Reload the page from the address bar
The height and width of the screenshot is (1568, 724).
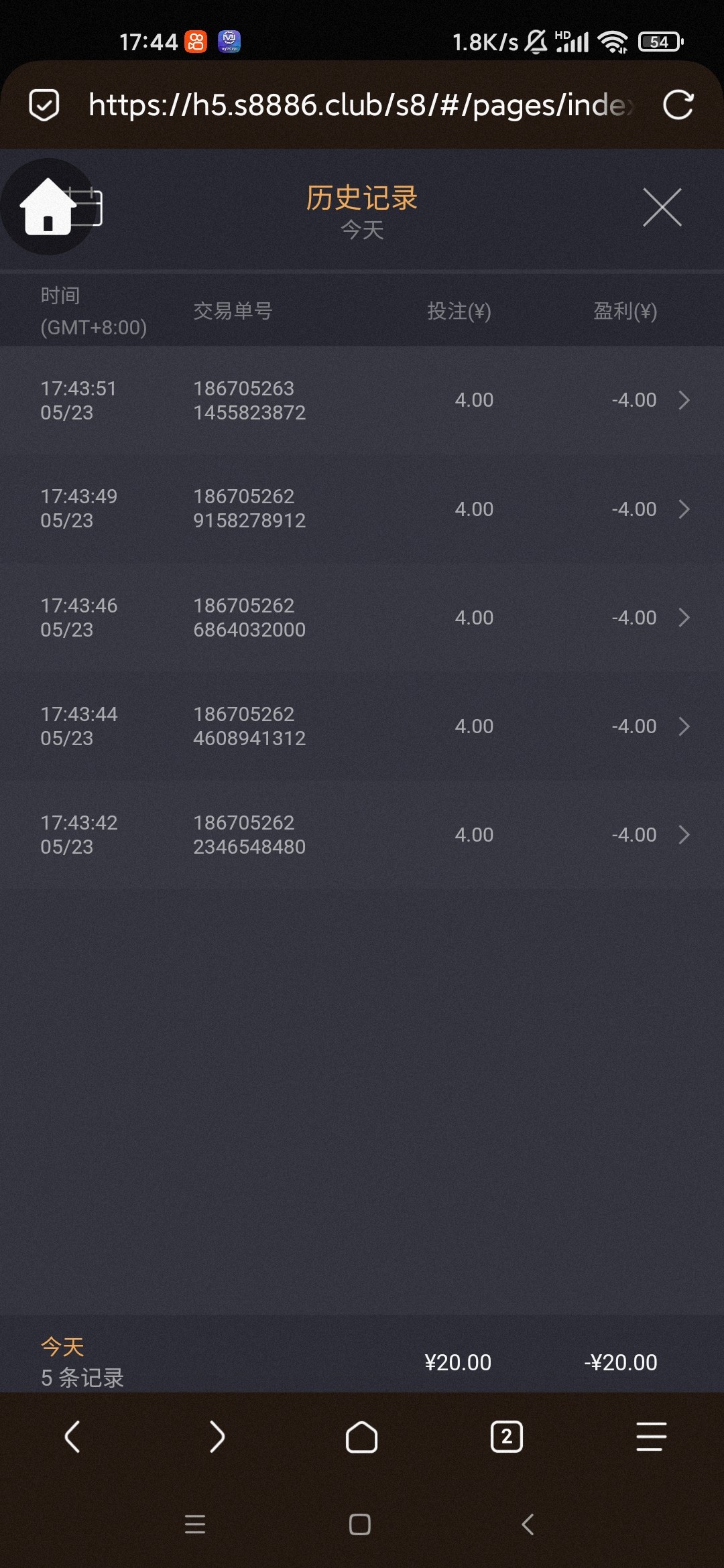[678, 105]
